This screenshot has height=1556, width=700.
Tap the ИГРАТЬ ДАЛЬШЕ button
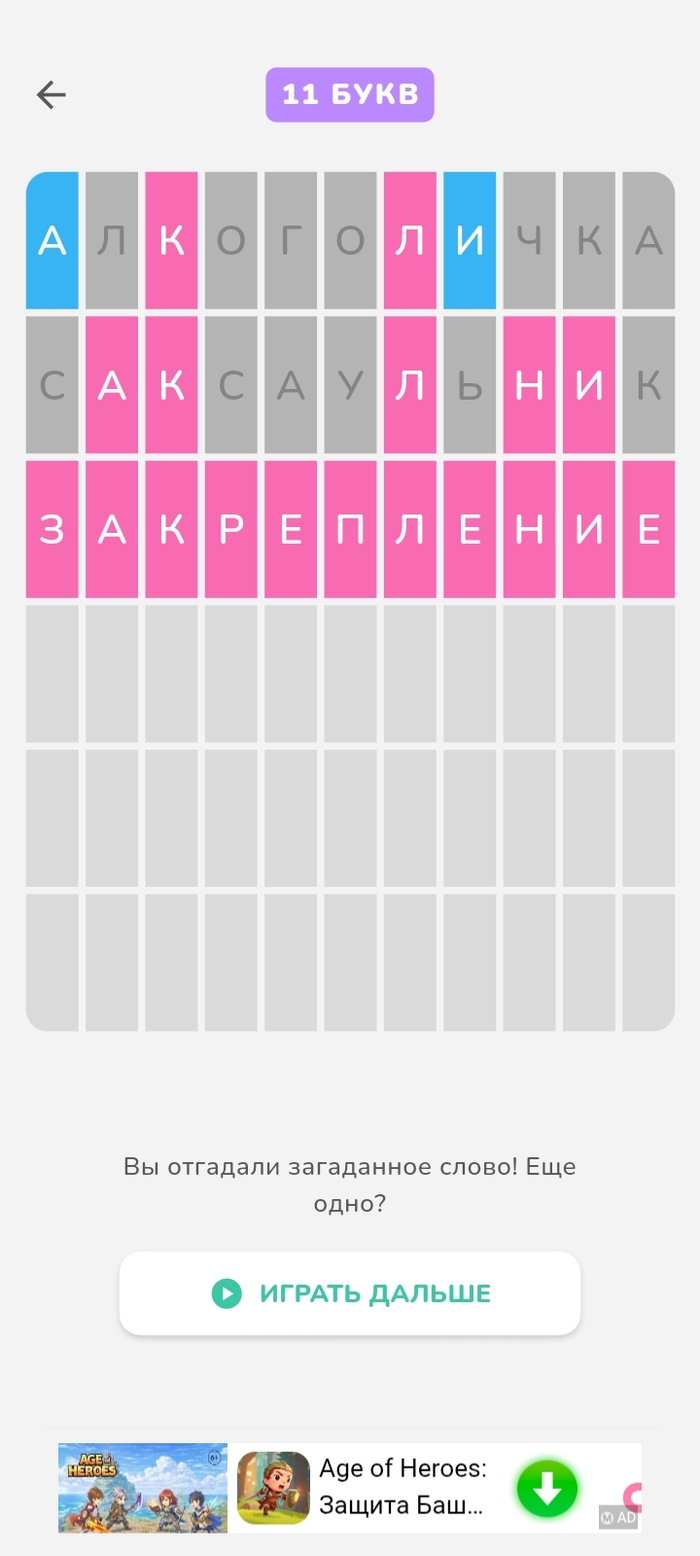[350, 1293]
